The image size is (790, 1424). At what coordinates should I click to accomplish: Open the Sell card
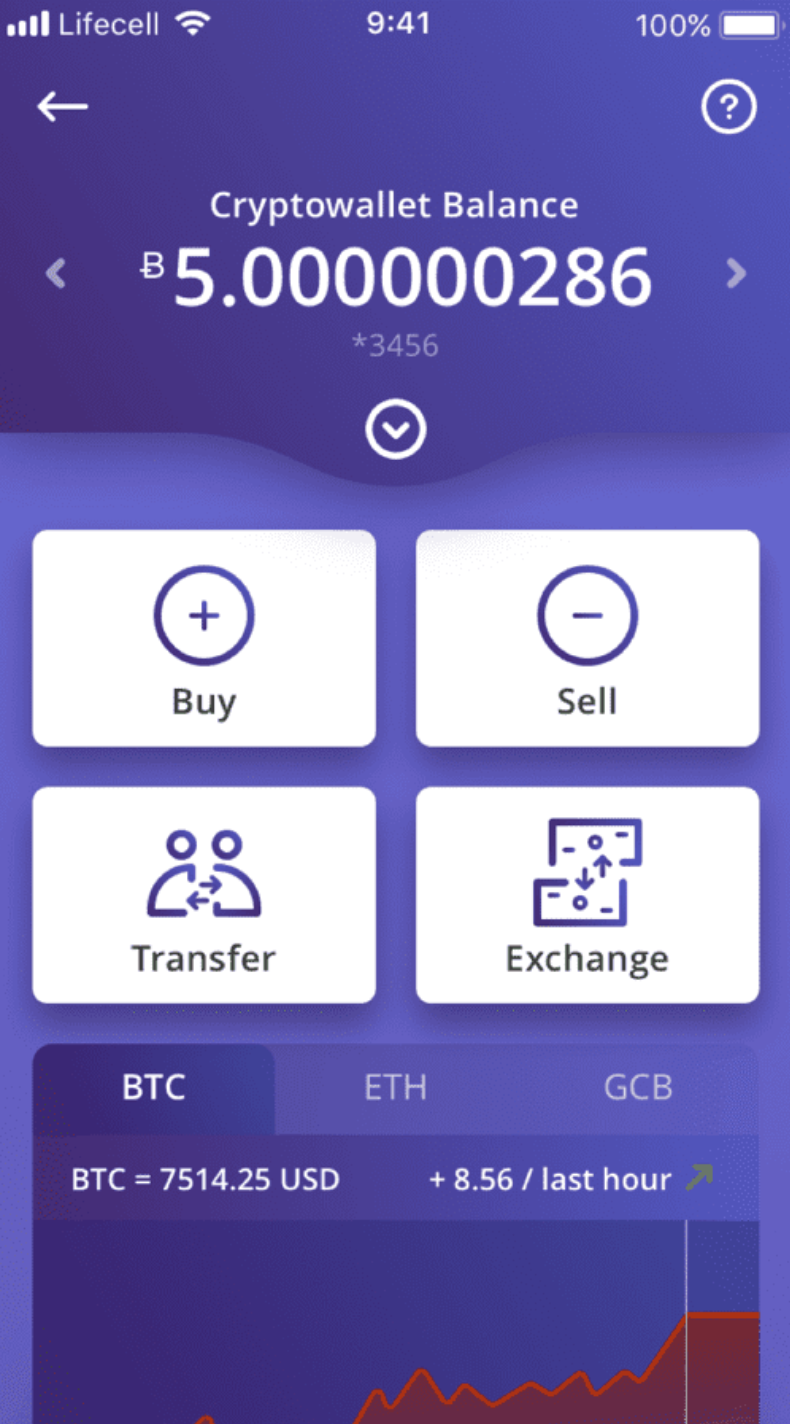[587, 638]
